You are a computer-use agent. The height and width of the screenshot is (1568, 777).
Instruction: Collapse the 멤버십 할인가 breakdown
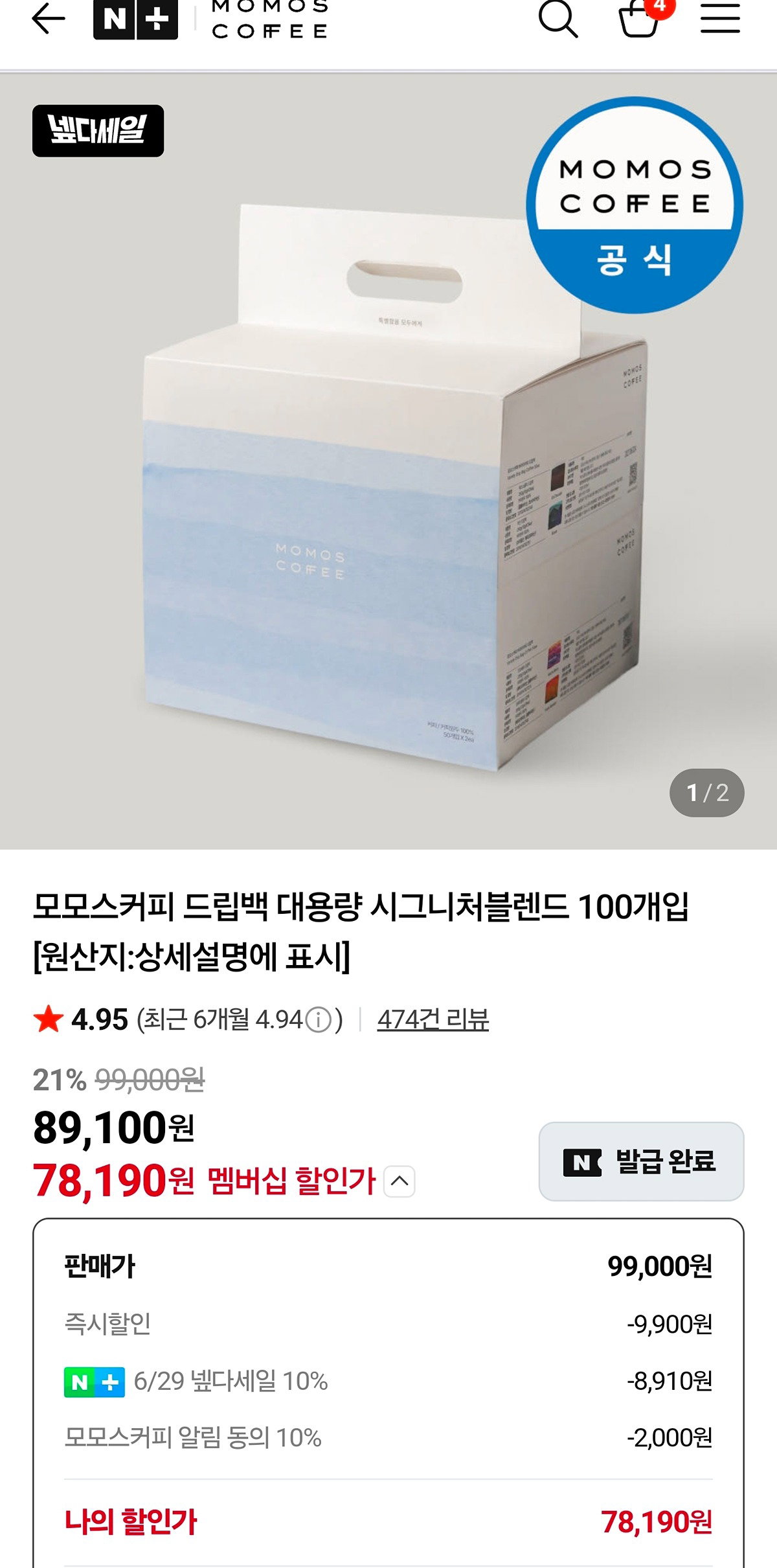(x=400, y=1181)
